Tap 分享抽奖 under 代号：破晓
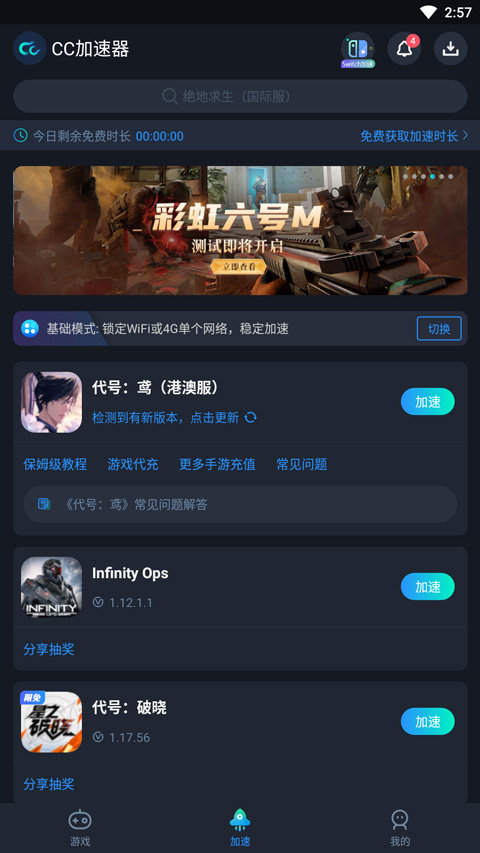 49,784
